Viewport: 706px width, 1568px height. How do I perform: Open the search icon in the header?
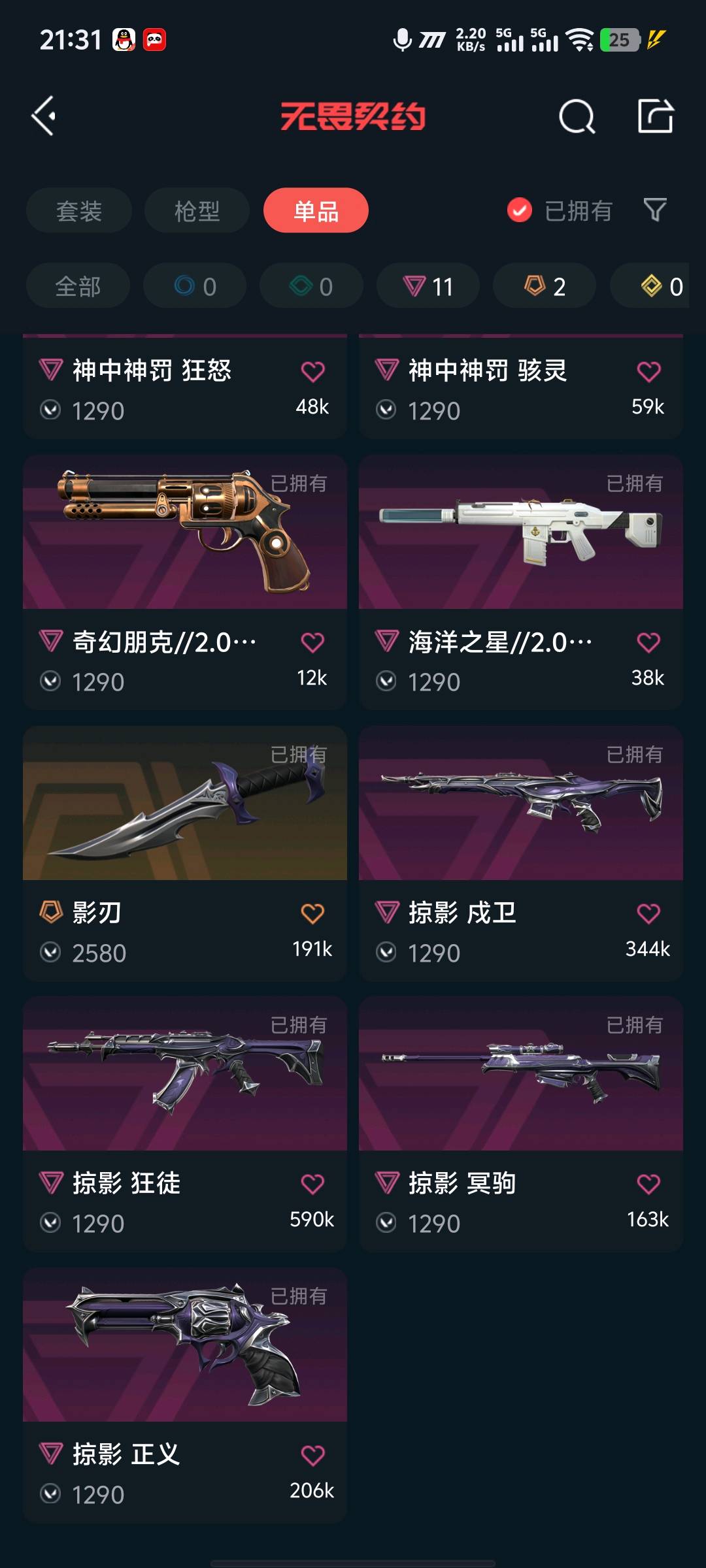[x=577, y=117]
